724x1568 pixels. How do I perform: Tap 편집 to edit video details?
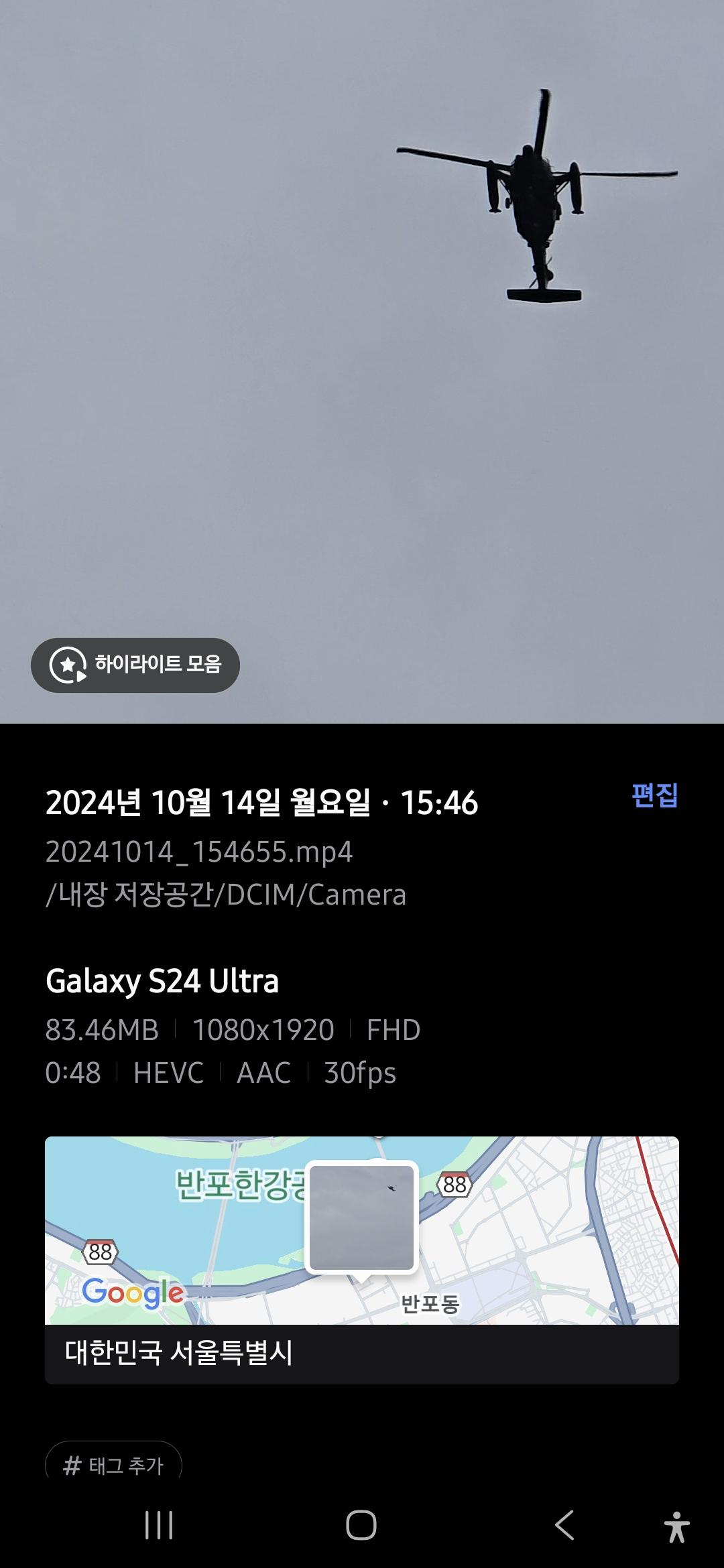tap(654, 796)
